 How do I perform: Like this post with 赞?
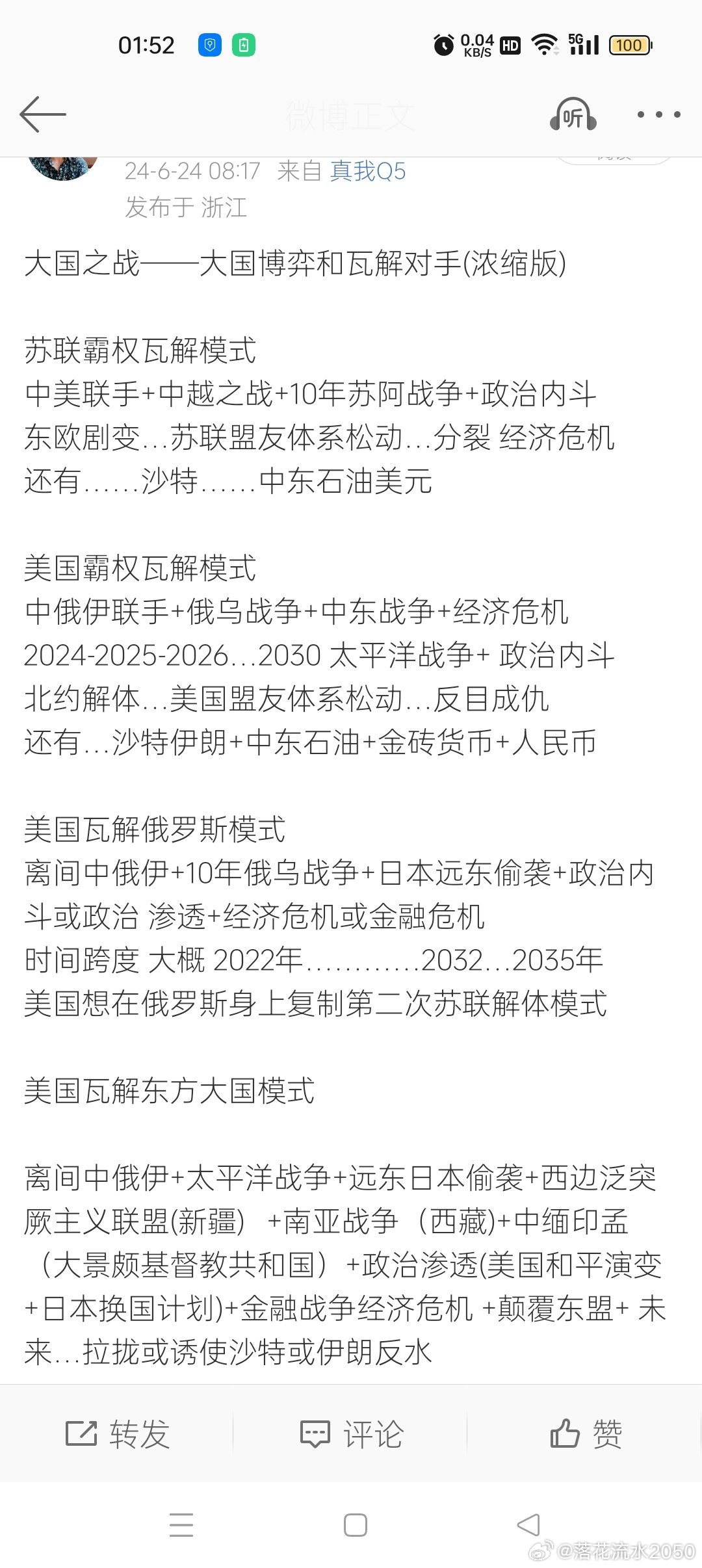click(586, 1433)
